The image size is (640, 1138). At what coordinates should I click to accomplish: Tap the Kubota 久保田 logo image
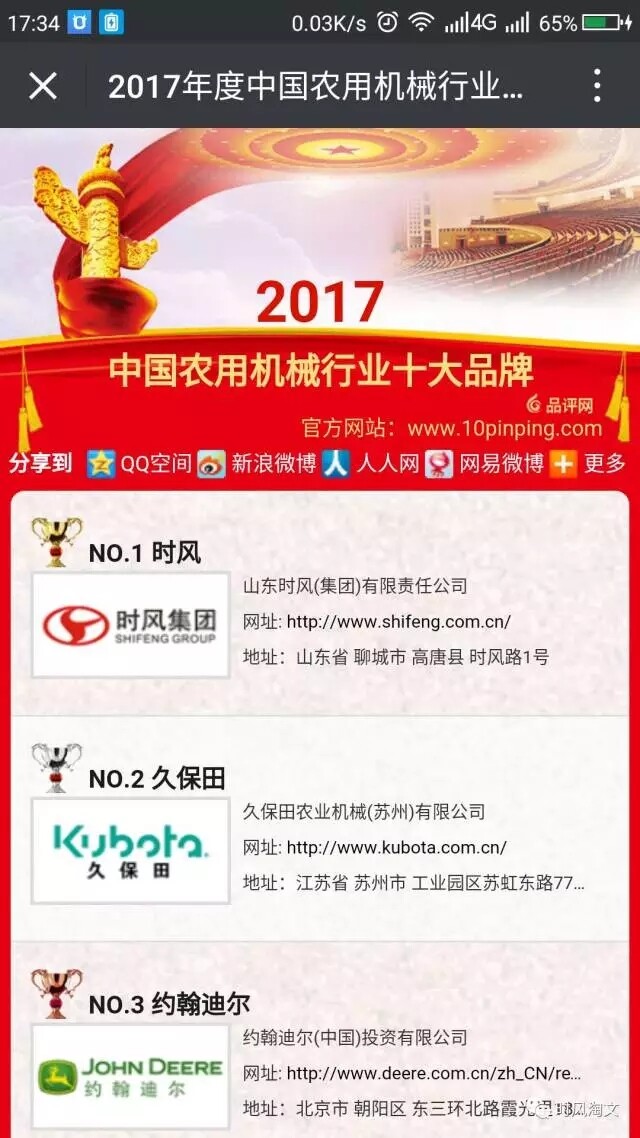click(131, 850)
